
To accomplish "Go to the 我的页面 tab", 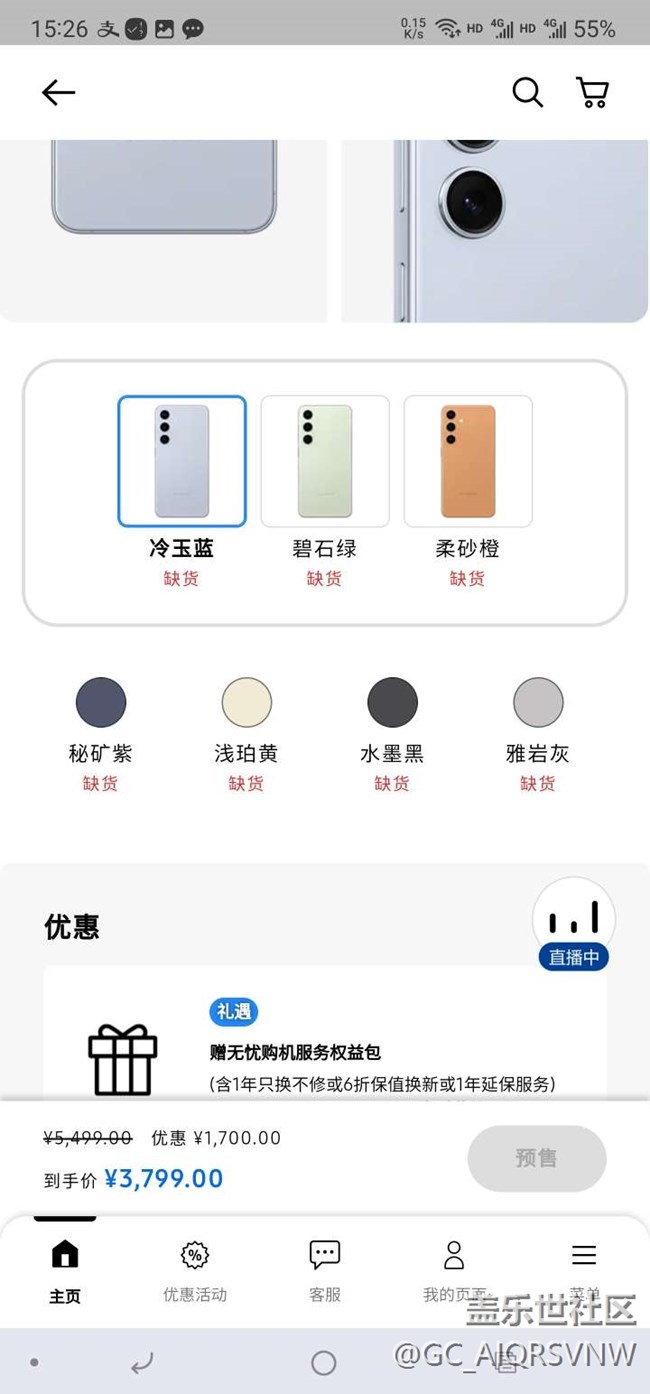I will (x=454, y=1270).
